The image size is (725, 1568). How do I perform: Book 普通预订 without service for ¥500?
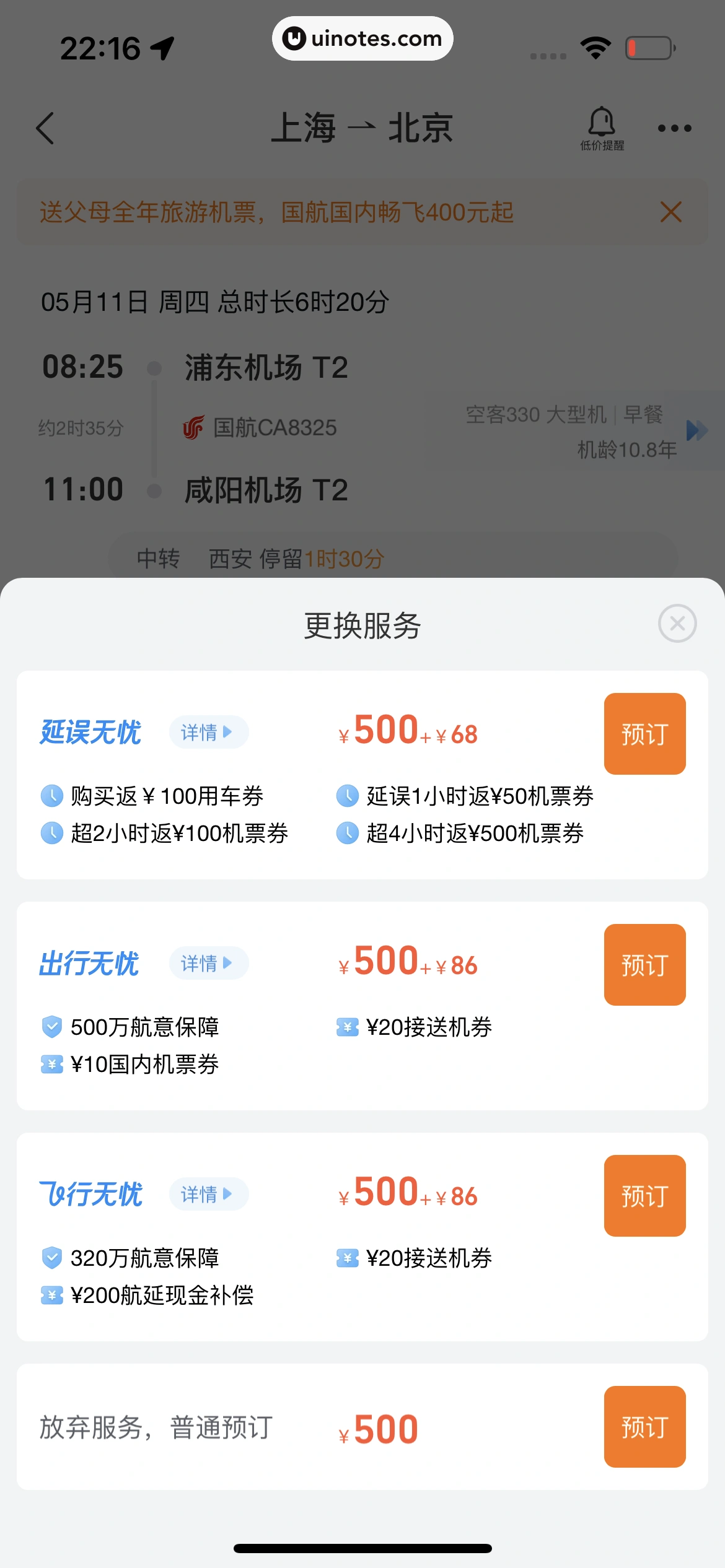pos(644,1427)
